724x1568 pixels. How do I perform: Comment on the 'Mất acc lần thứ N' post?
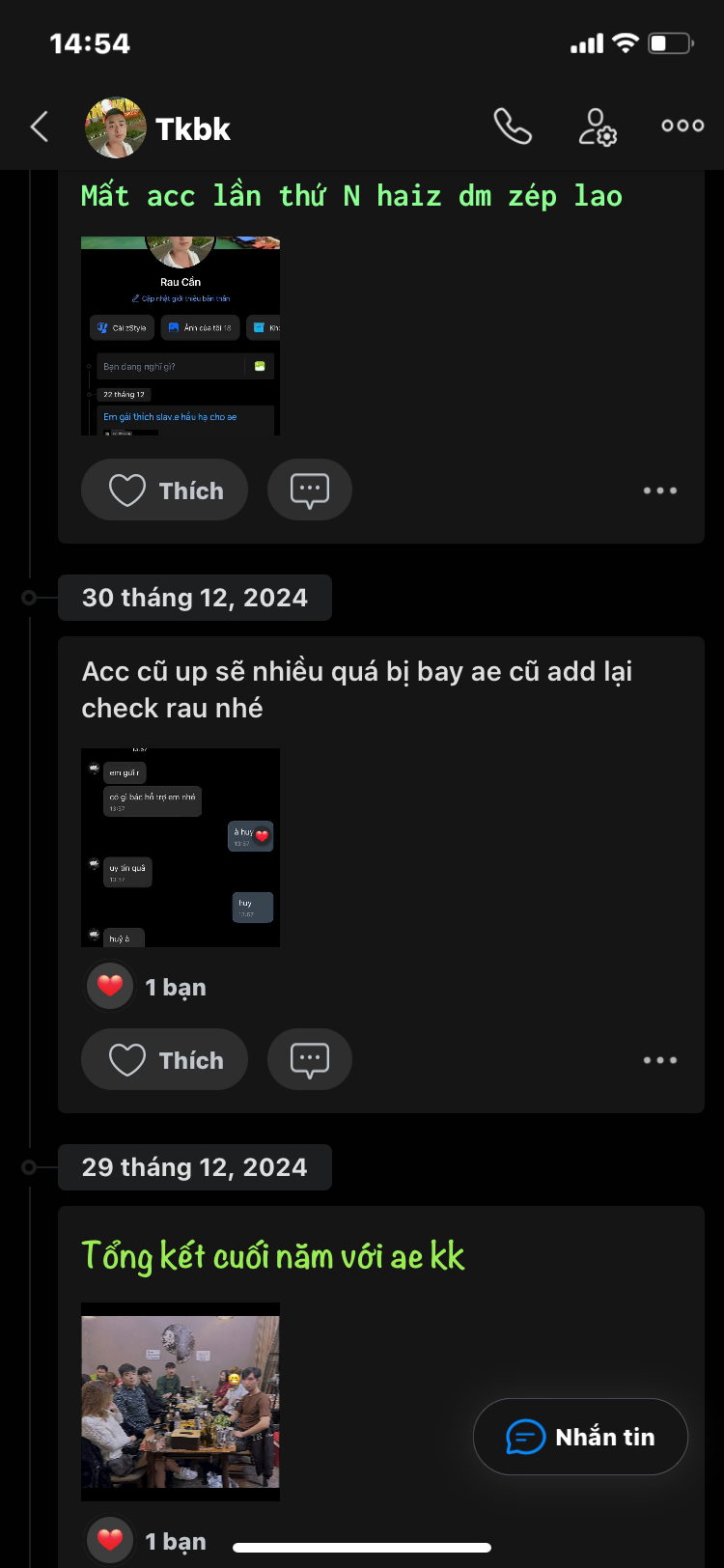pos(310,490)
